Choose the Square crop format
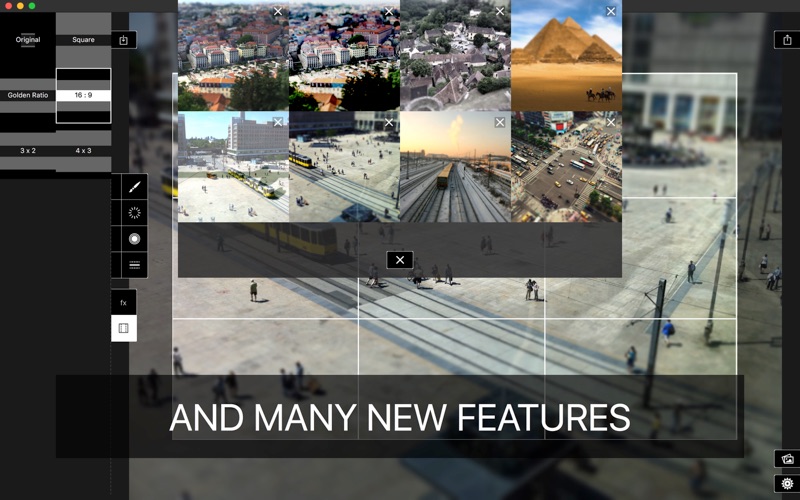 tap(83, 40)
